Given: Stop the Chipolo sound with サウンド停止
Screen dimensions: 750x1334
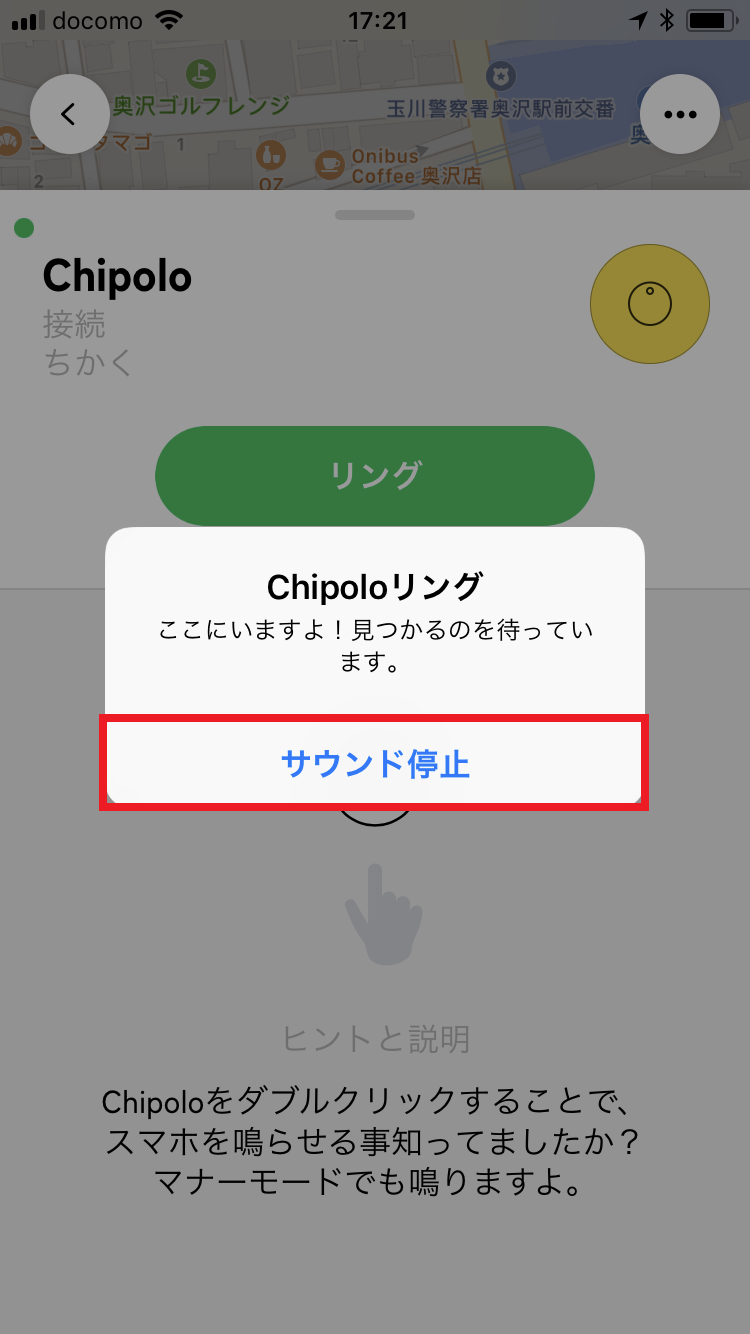Looking at the screenshot, I should coord(375,763).
